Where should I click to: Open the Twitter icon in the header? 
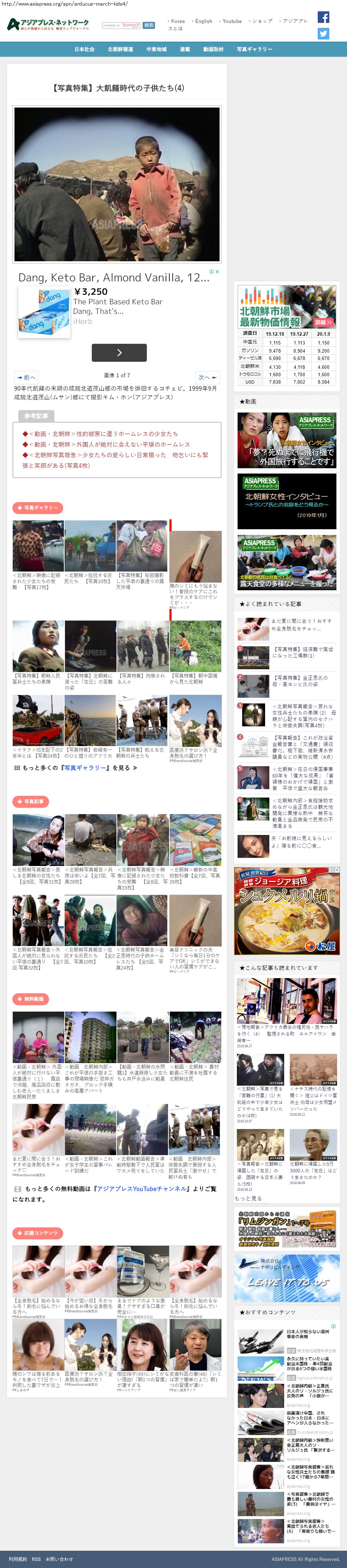[x=323, y=34]
